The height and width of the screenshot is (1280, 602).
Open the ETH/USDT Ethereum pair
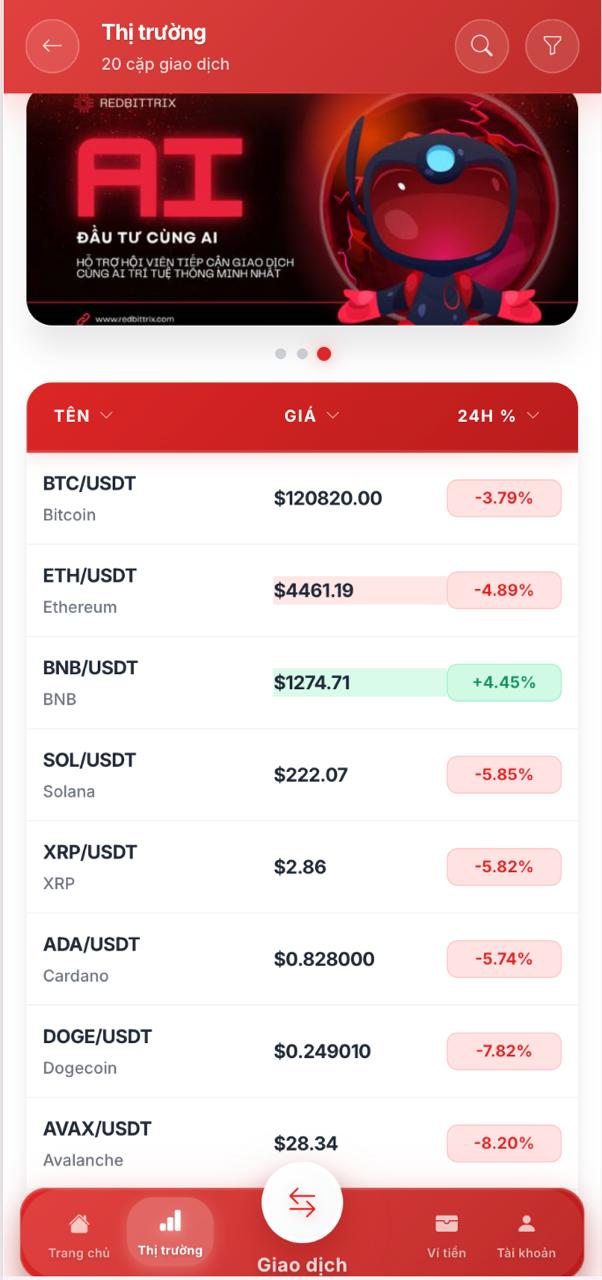pos(302,590)
